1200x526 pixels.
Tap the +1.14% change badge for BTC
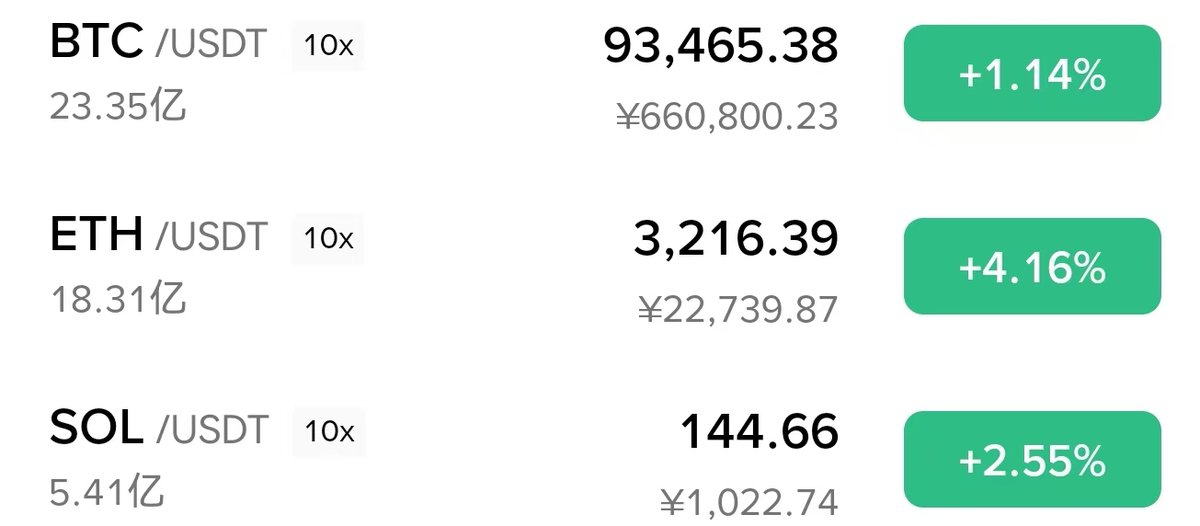click(1031, 73)
